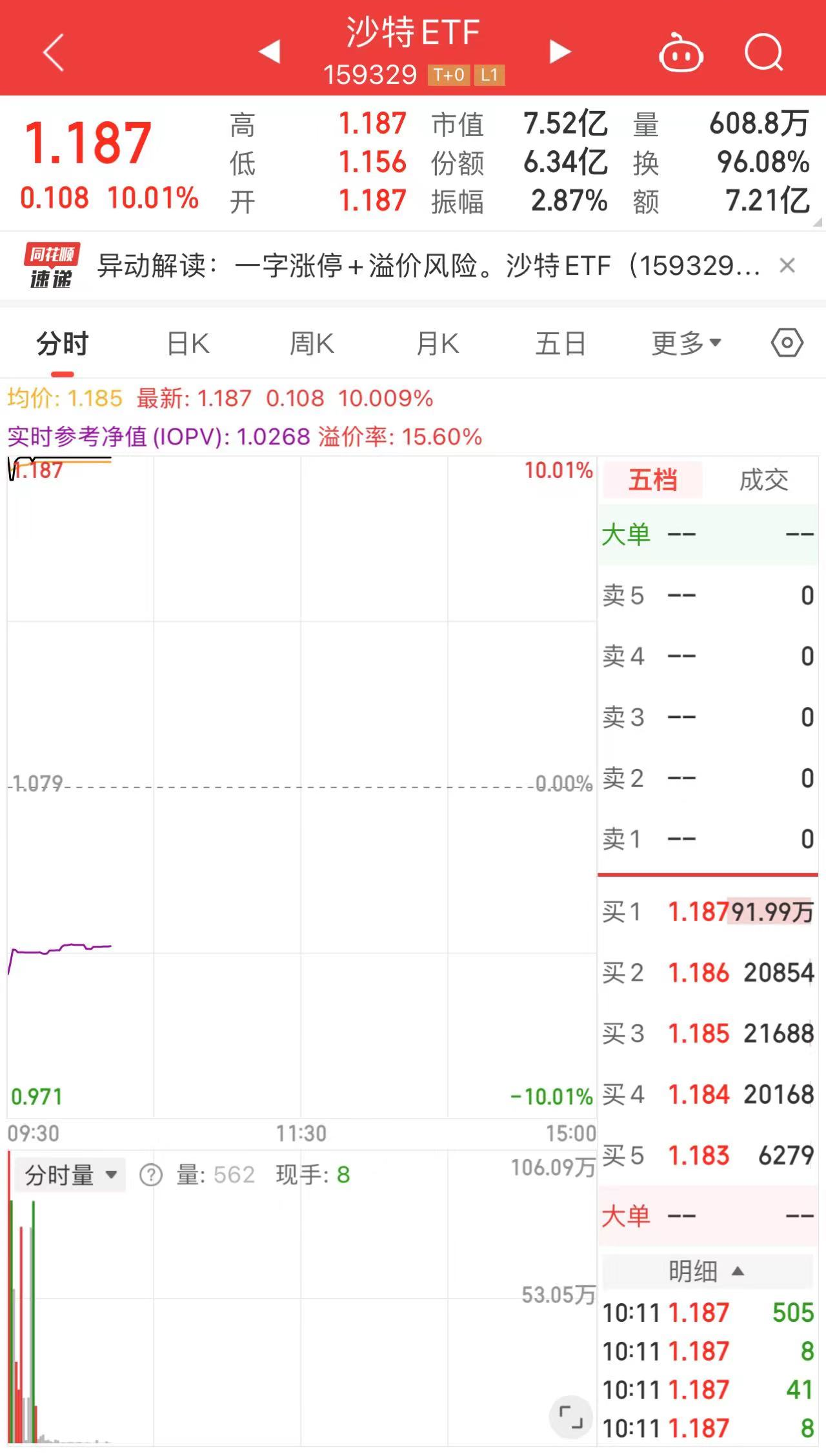The image size is (826, 1456).
Task: Switch to the 五日 tab
Action: click(x=560, y=344)
